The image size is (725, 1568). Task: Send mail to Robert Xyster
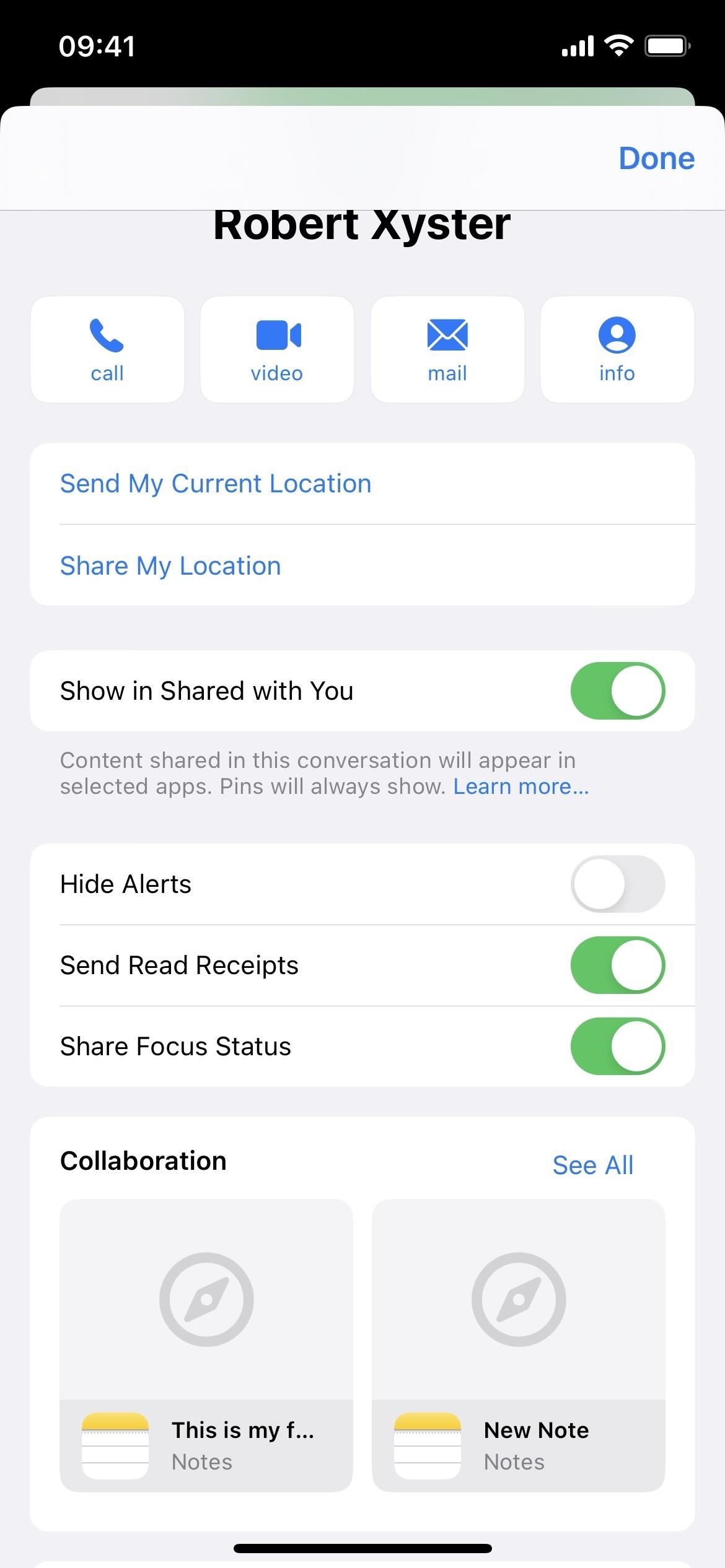447,350
